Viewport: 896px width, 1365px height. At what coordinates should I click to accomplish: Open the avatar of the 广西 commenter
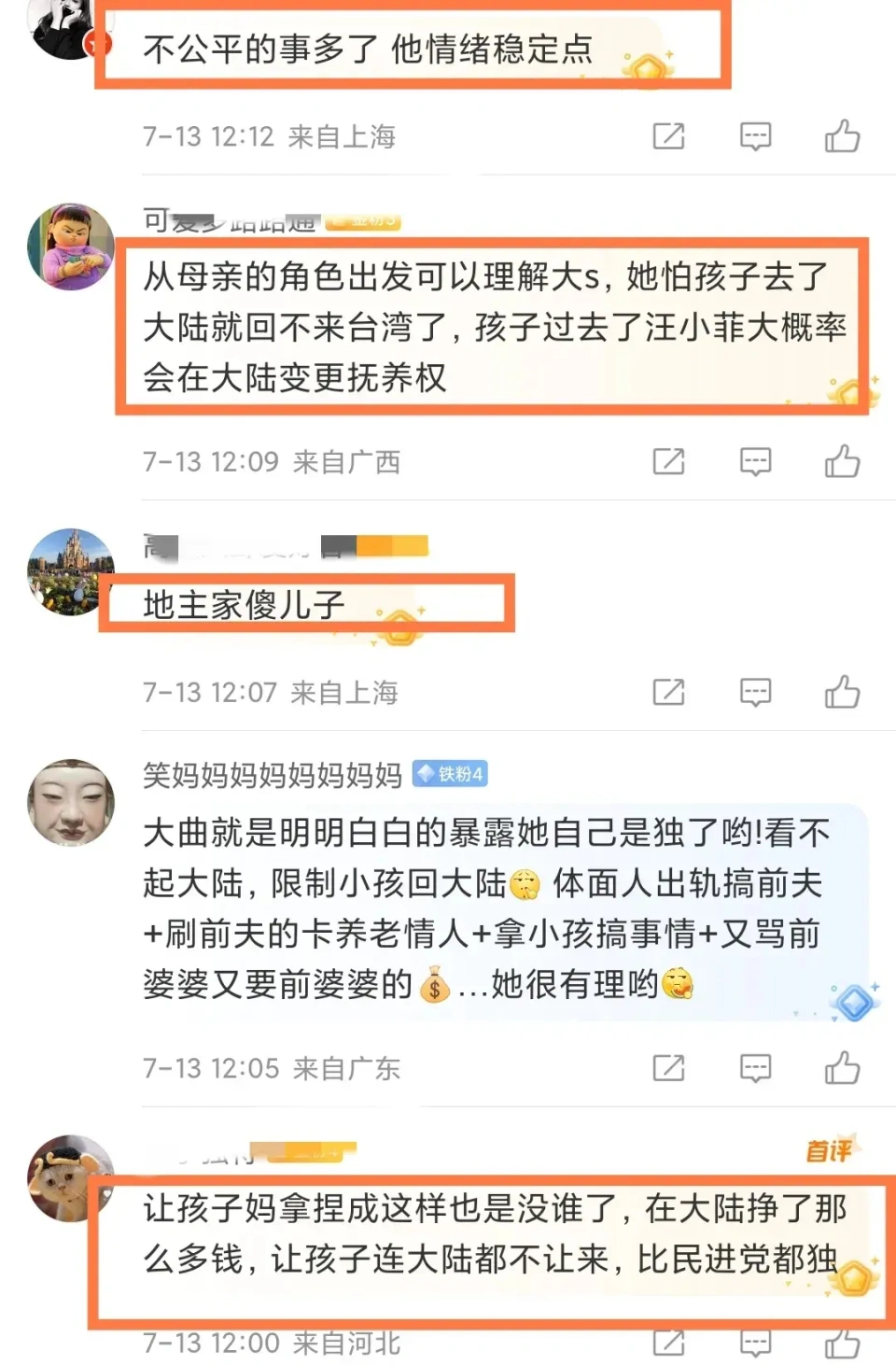[x=71, y=246]
